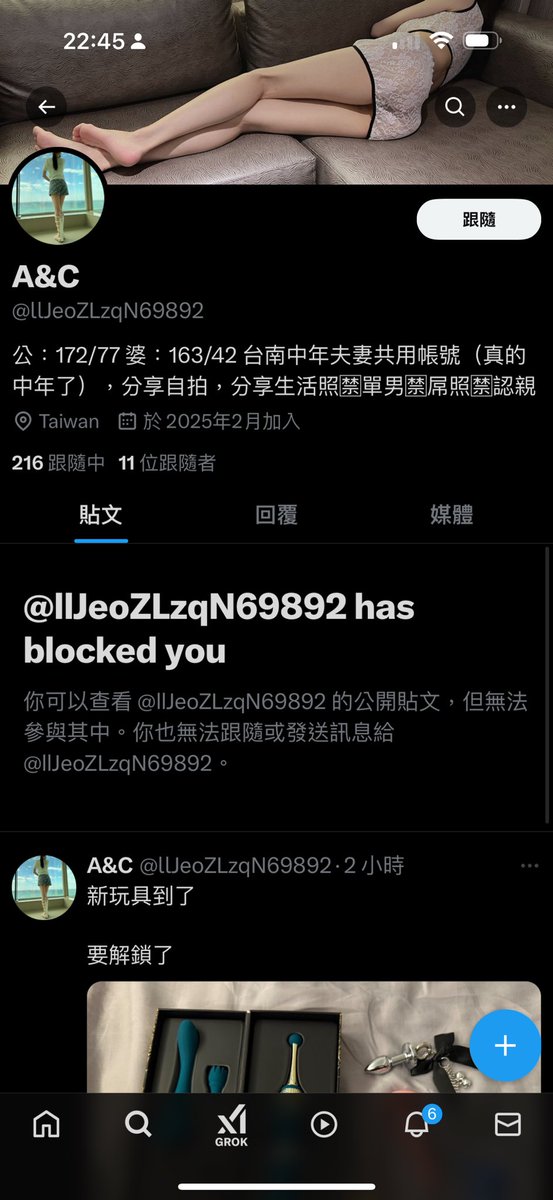553x1200 pixels.
Task: Compose a new post with plus button
Action: [505, 1046]
